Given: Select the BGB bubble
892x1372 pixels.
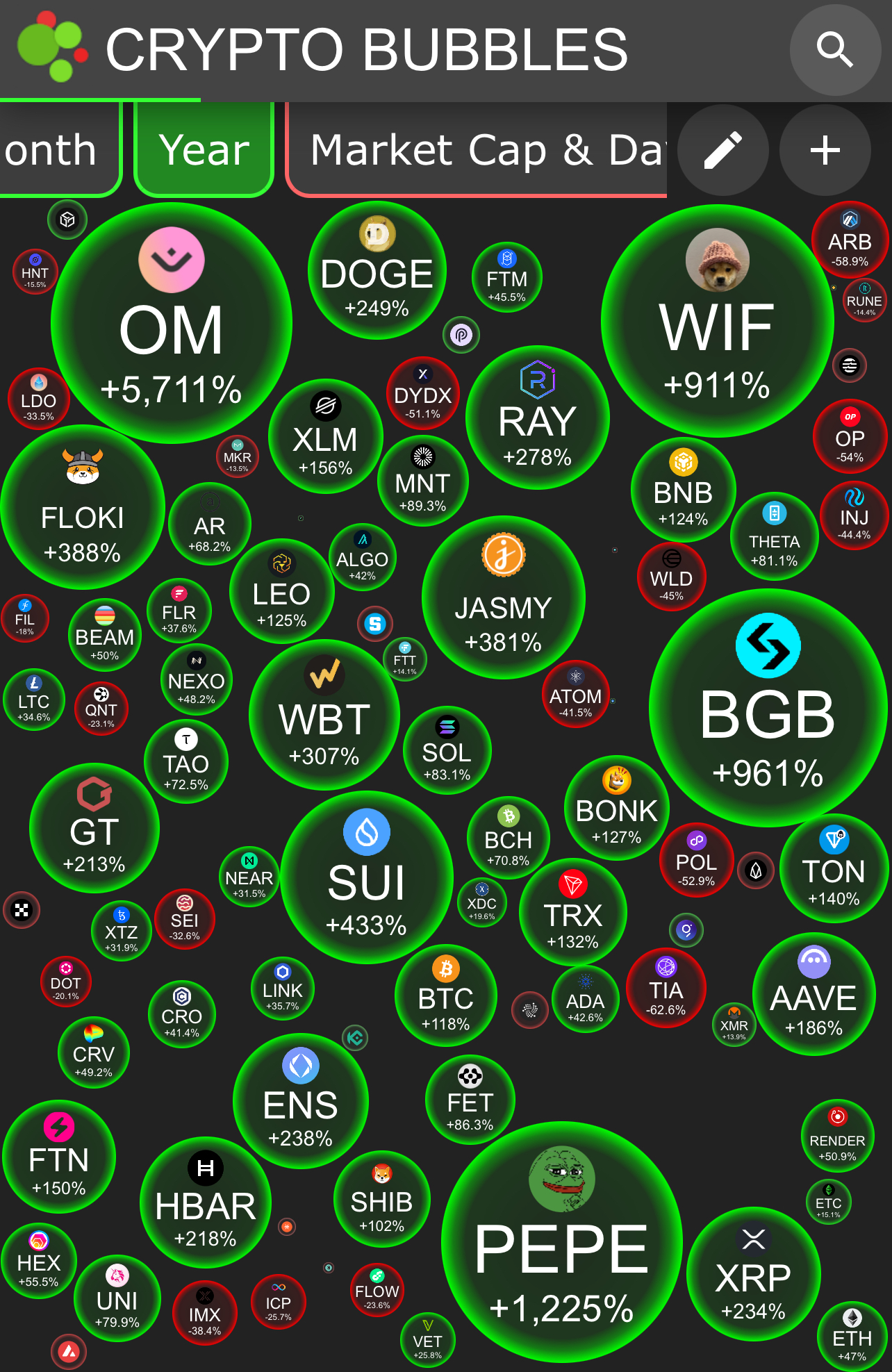Looking at the screenshot, I should pos(767,709).
